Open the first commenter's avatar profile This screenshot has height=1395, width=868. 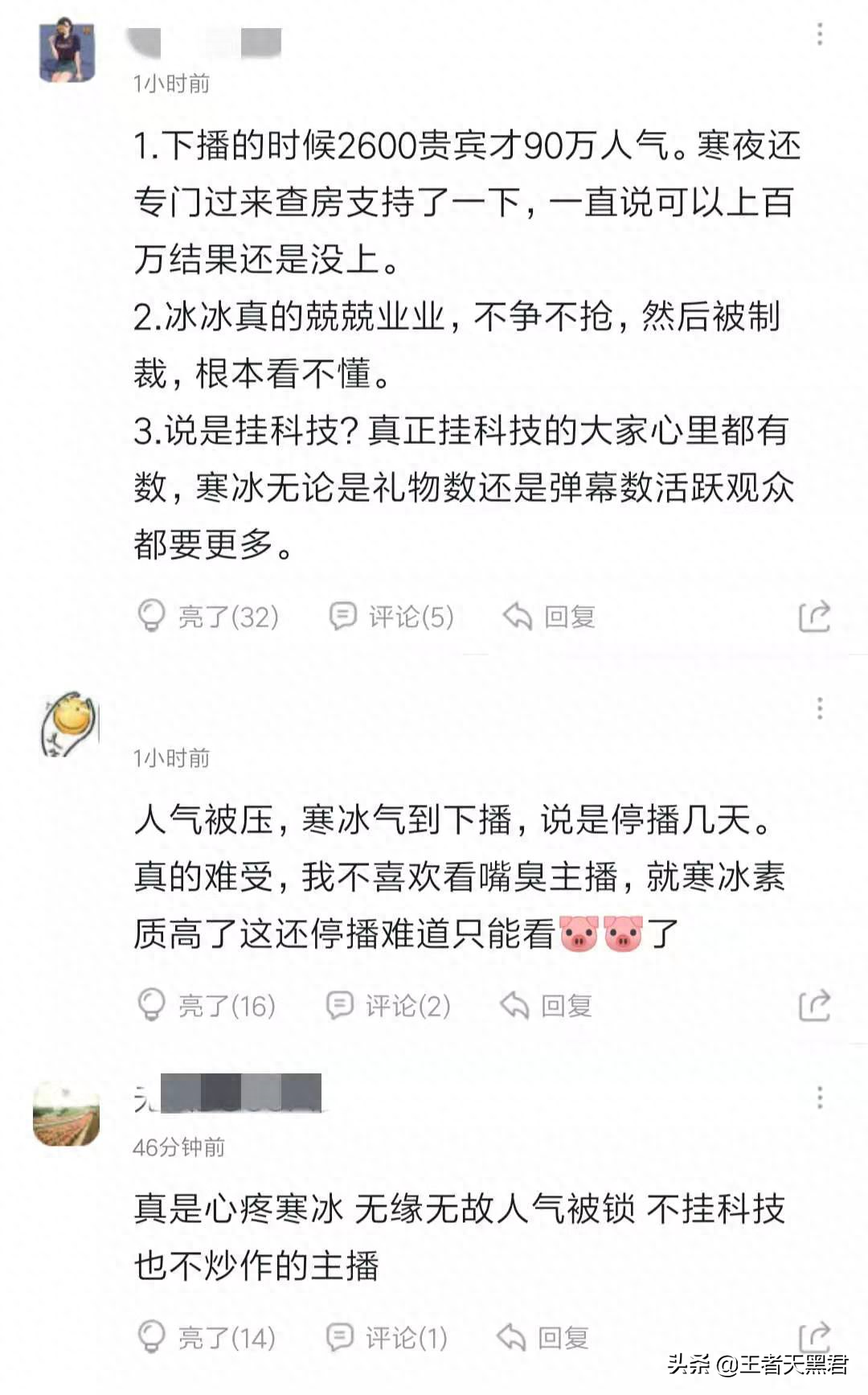[68, 52]
